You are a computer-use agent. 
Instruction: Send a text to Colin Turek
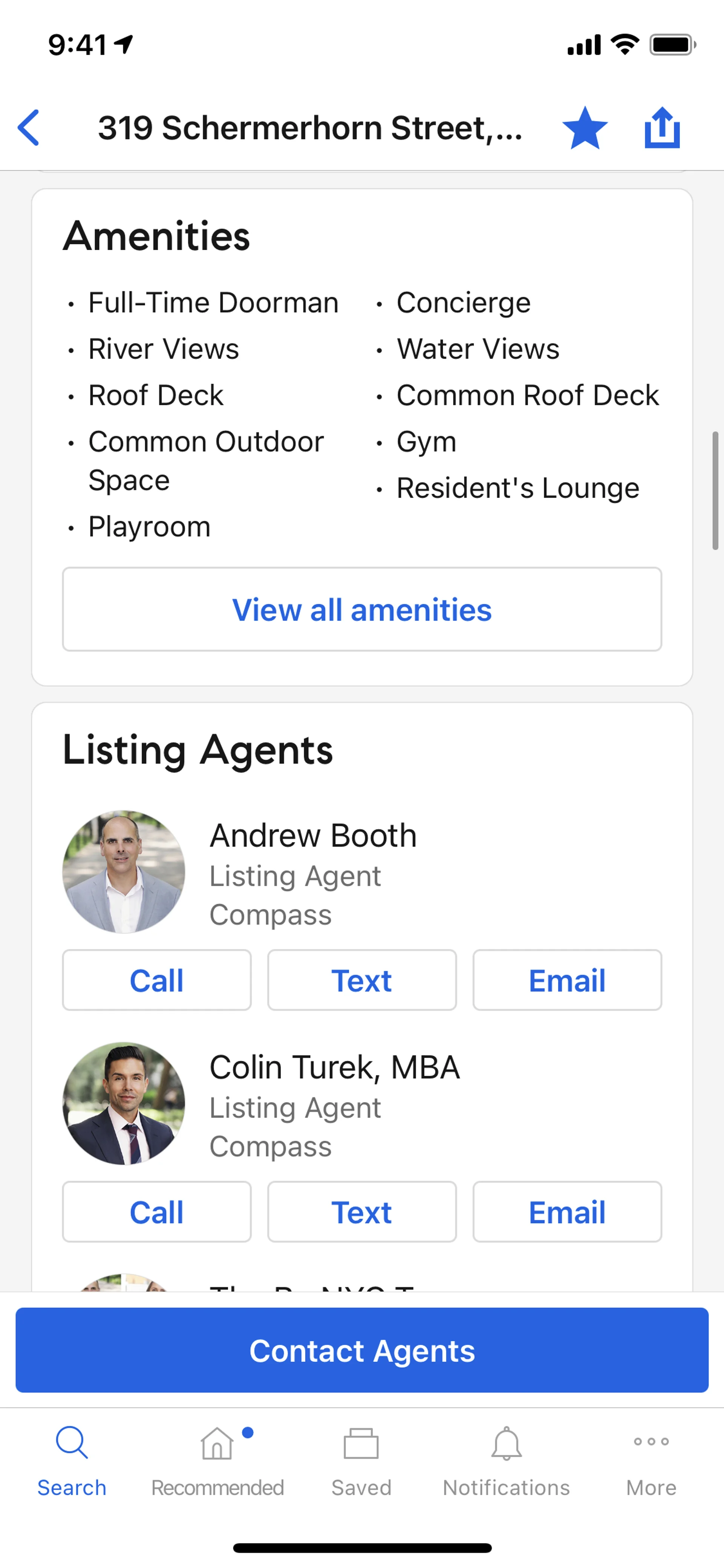(x=362, y=1212)
